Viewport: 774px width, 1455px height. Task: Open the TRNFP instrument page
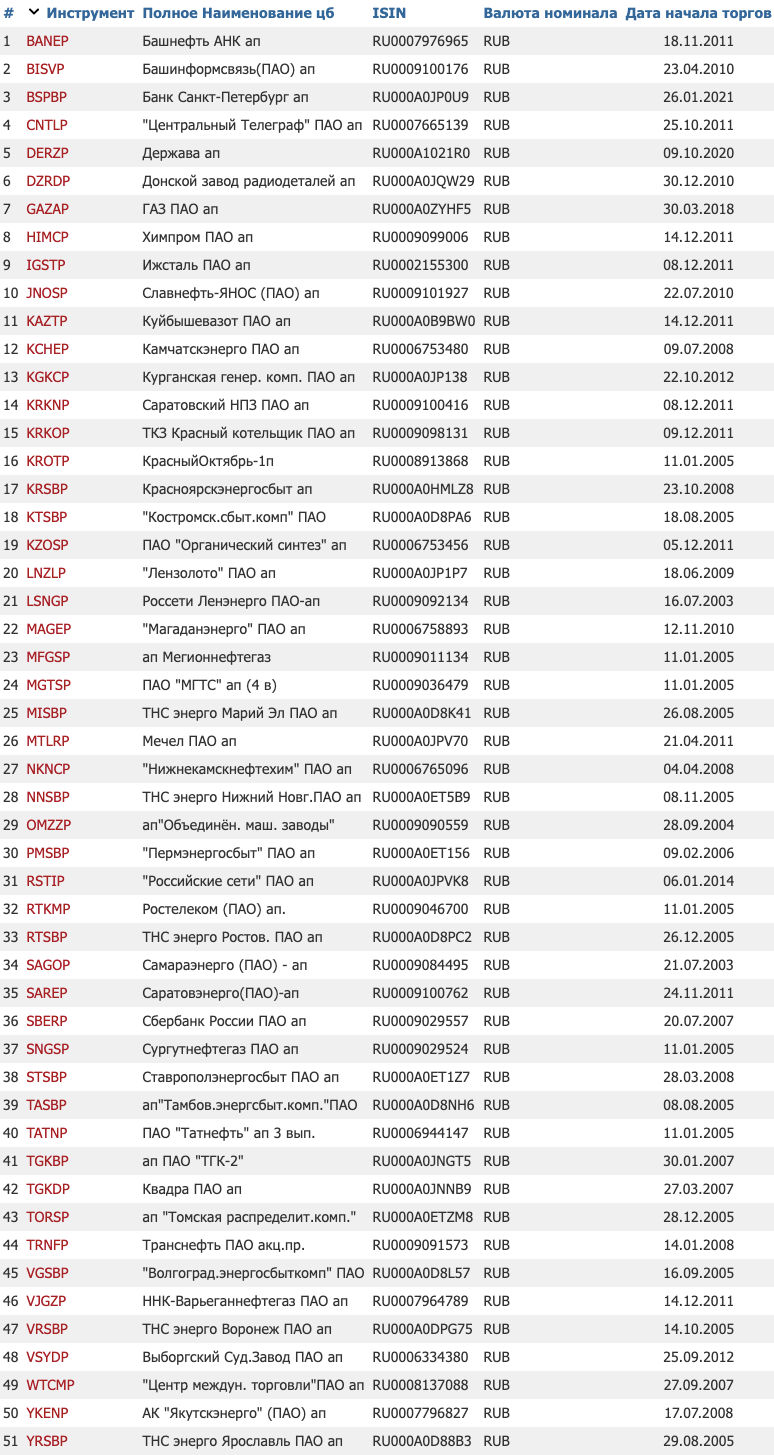pos(47,1245)
